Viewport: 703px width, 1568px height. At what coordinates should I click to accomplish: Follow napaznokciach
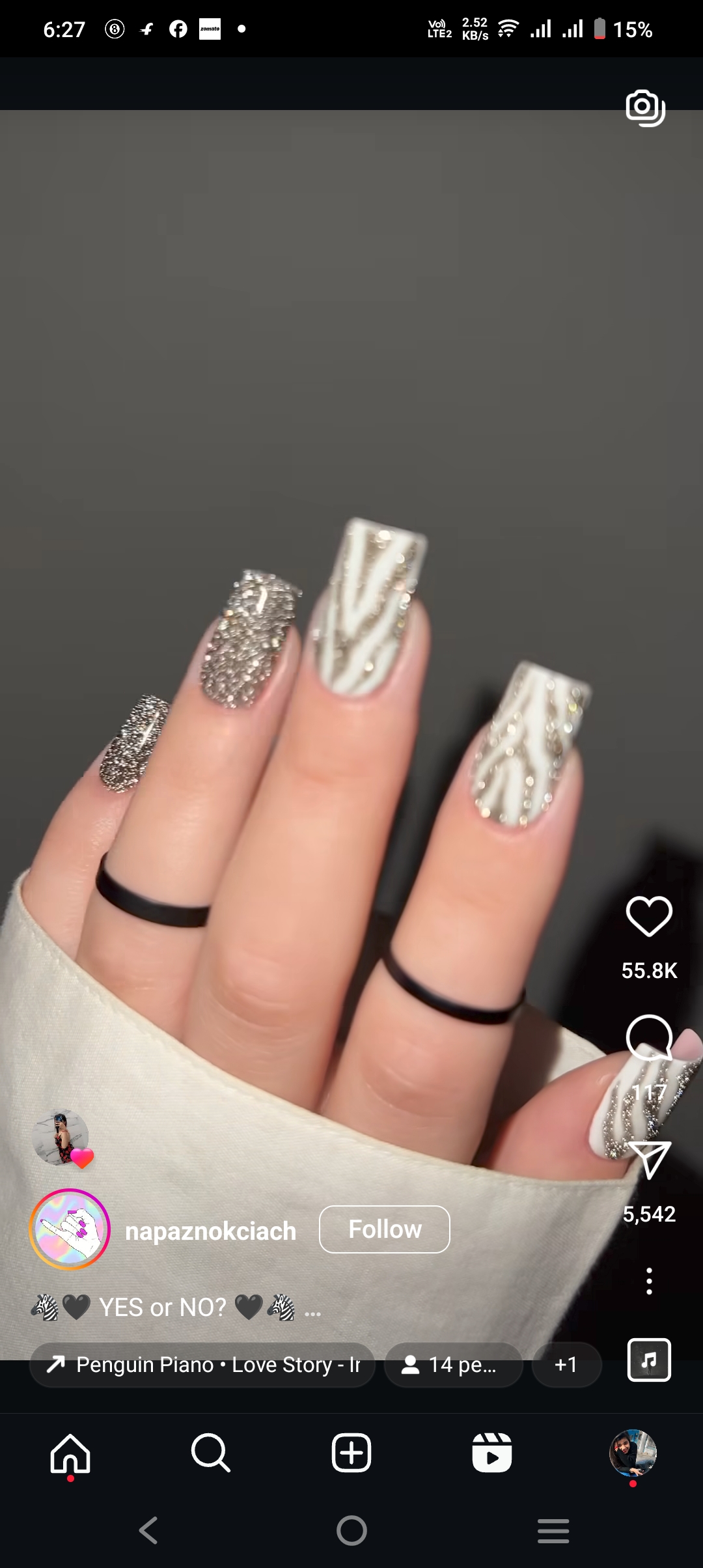tap(384, 1229)
